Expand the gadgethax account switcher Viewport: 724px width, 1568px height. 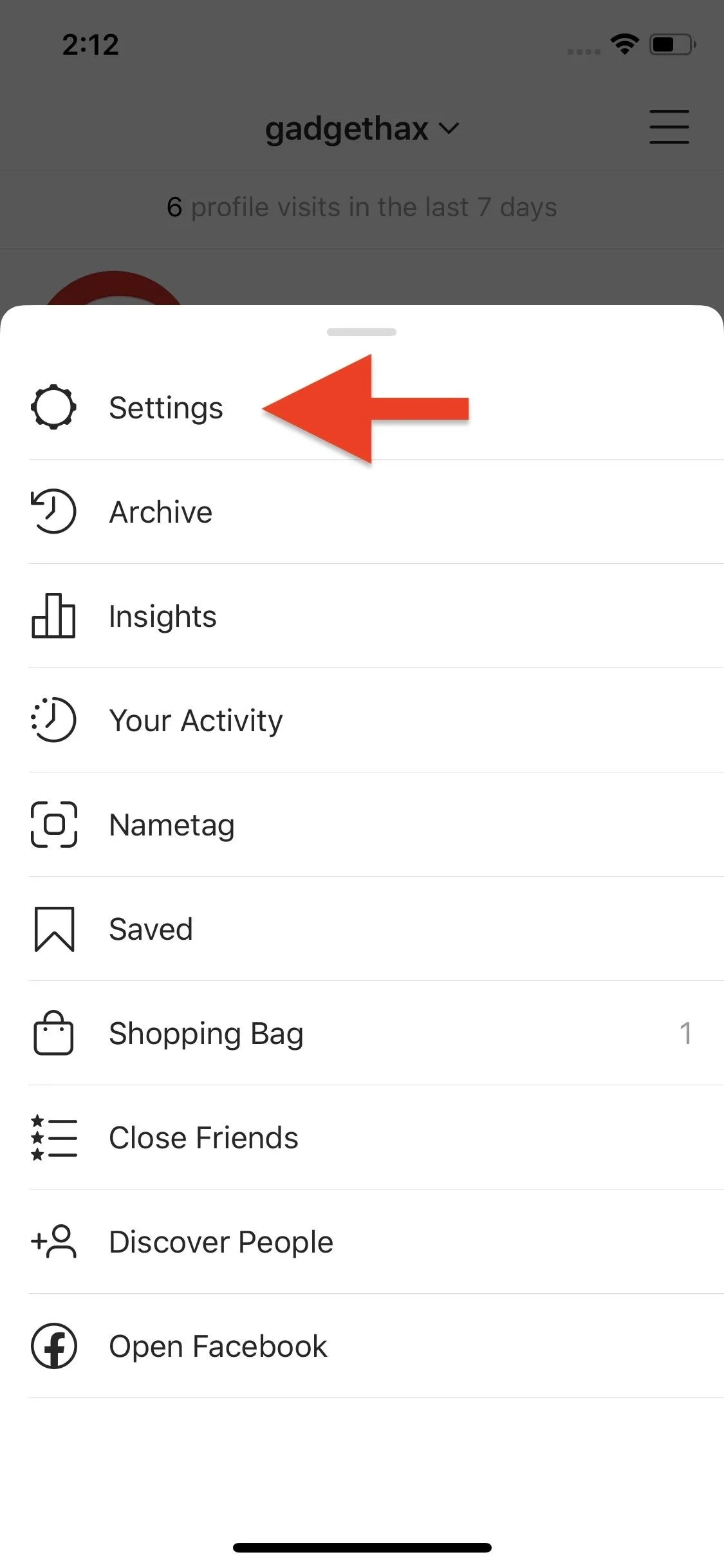[x=362, y=129]
